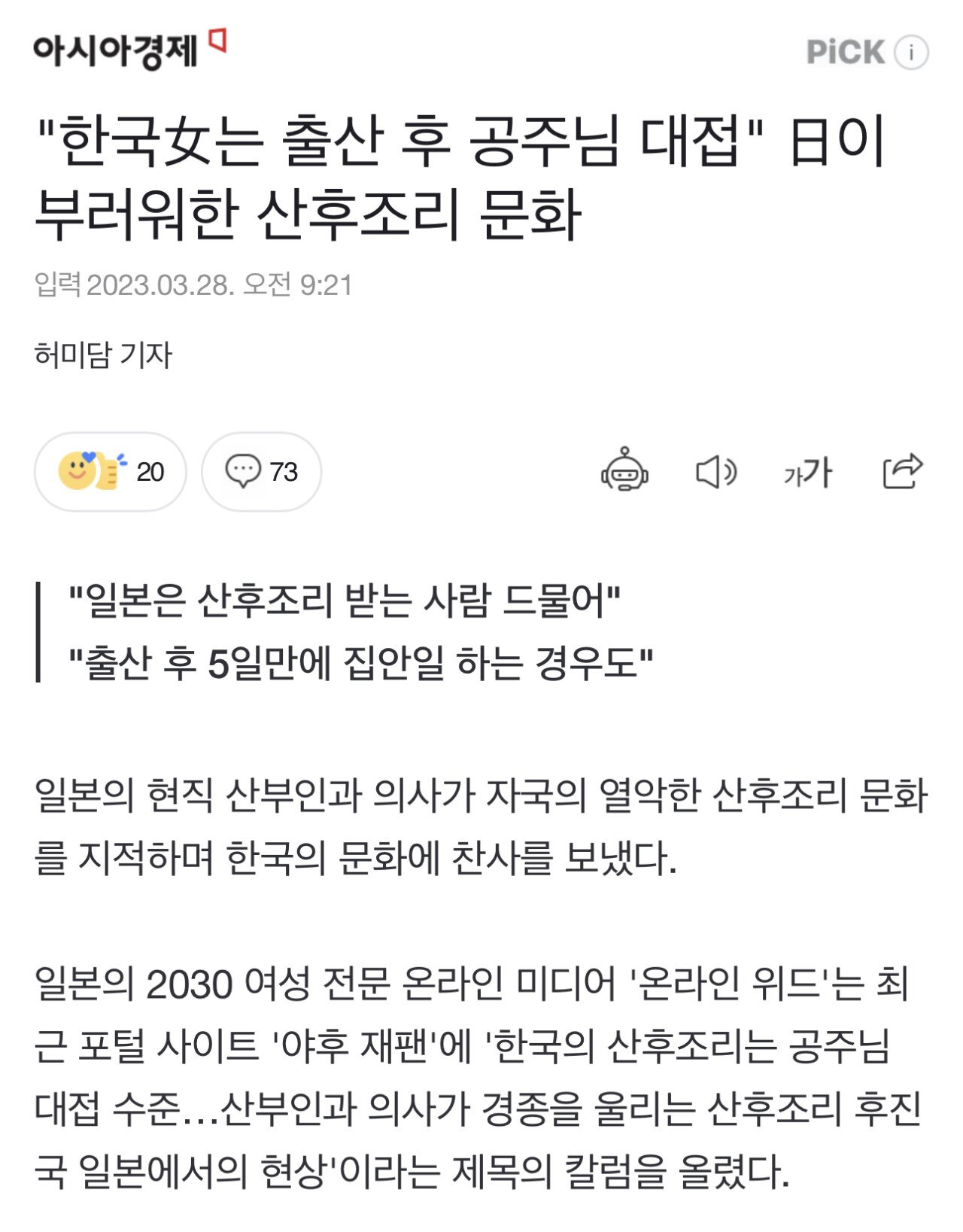Listen to the article read aloud
The height and width of the screenshot is (1232, 963).
tap(715, 473)
